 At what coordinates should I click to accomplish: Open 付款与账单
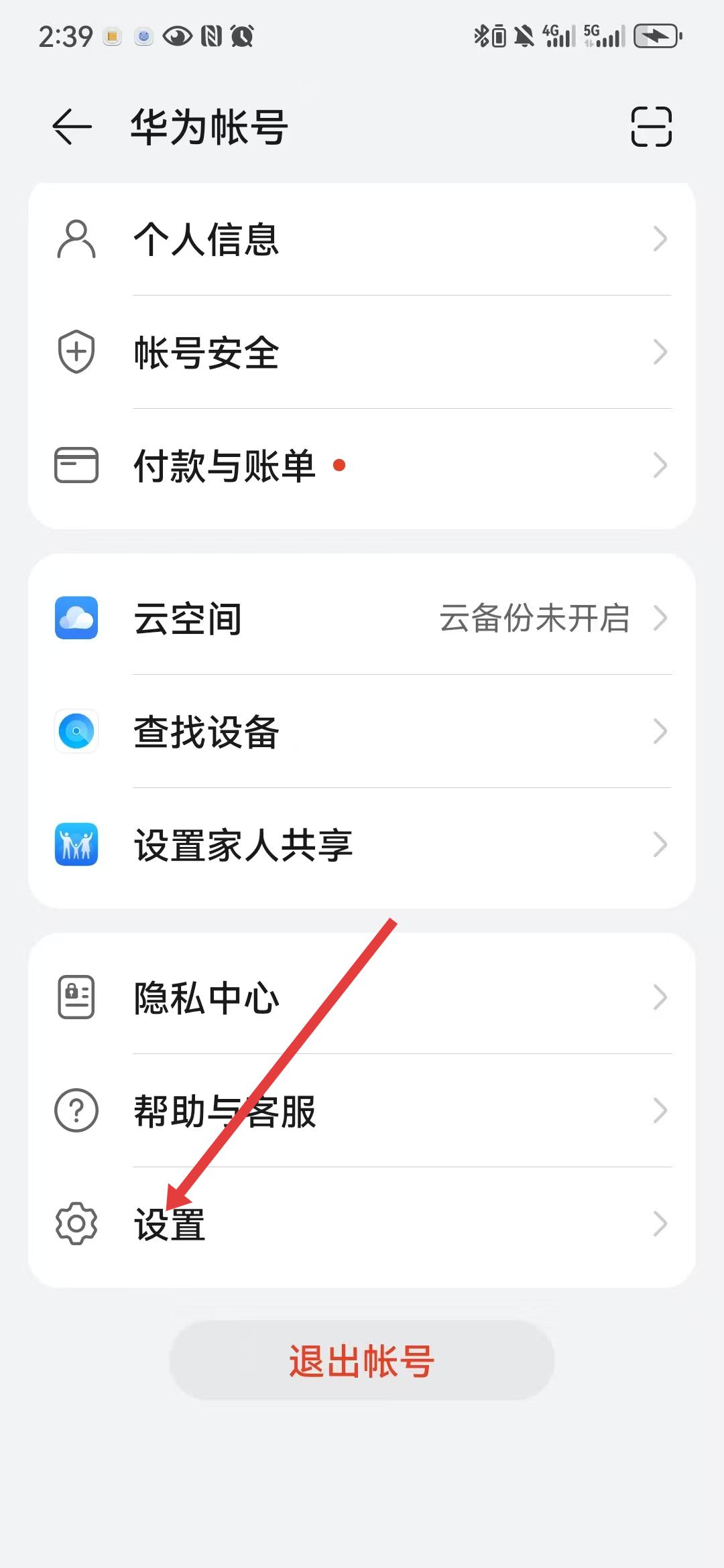362,466
